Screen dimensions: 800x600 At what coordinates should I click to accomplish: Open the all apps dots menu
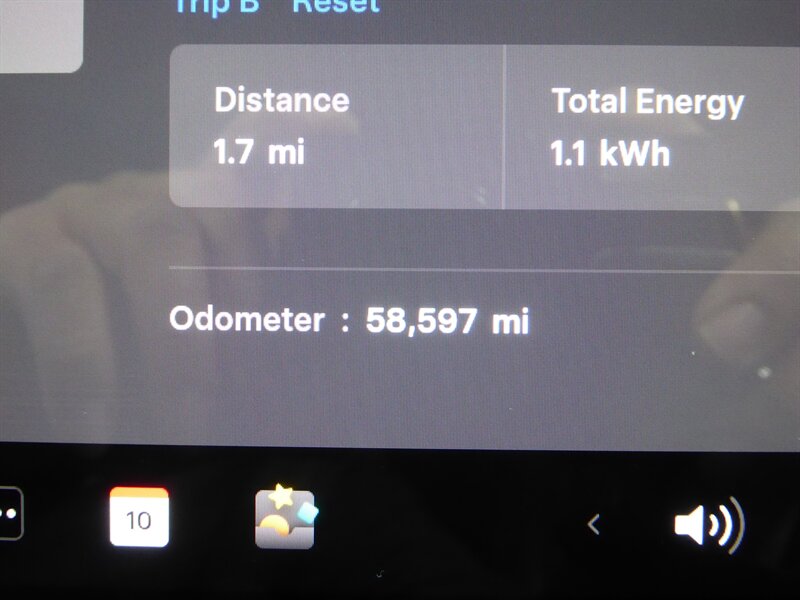click(x=9, y=514)
